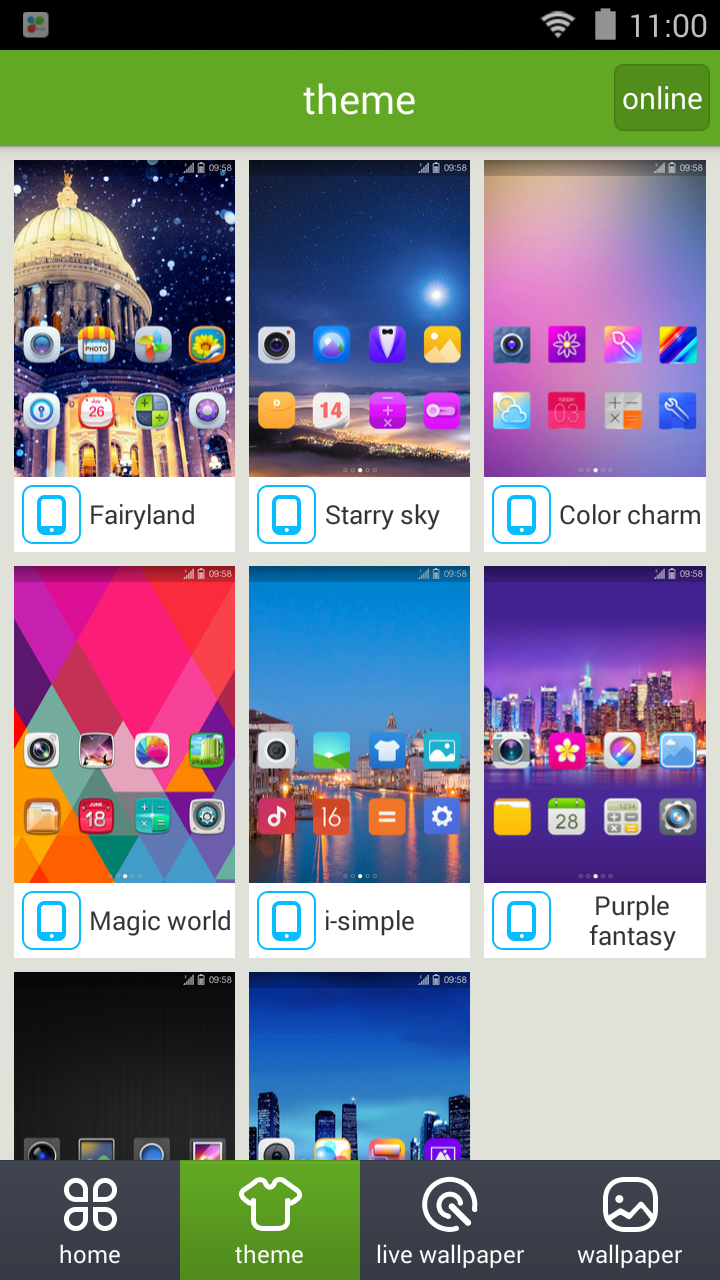
Task: Open the dark black theme tile
Action: pyautogui.click(x=124, y=1066)
